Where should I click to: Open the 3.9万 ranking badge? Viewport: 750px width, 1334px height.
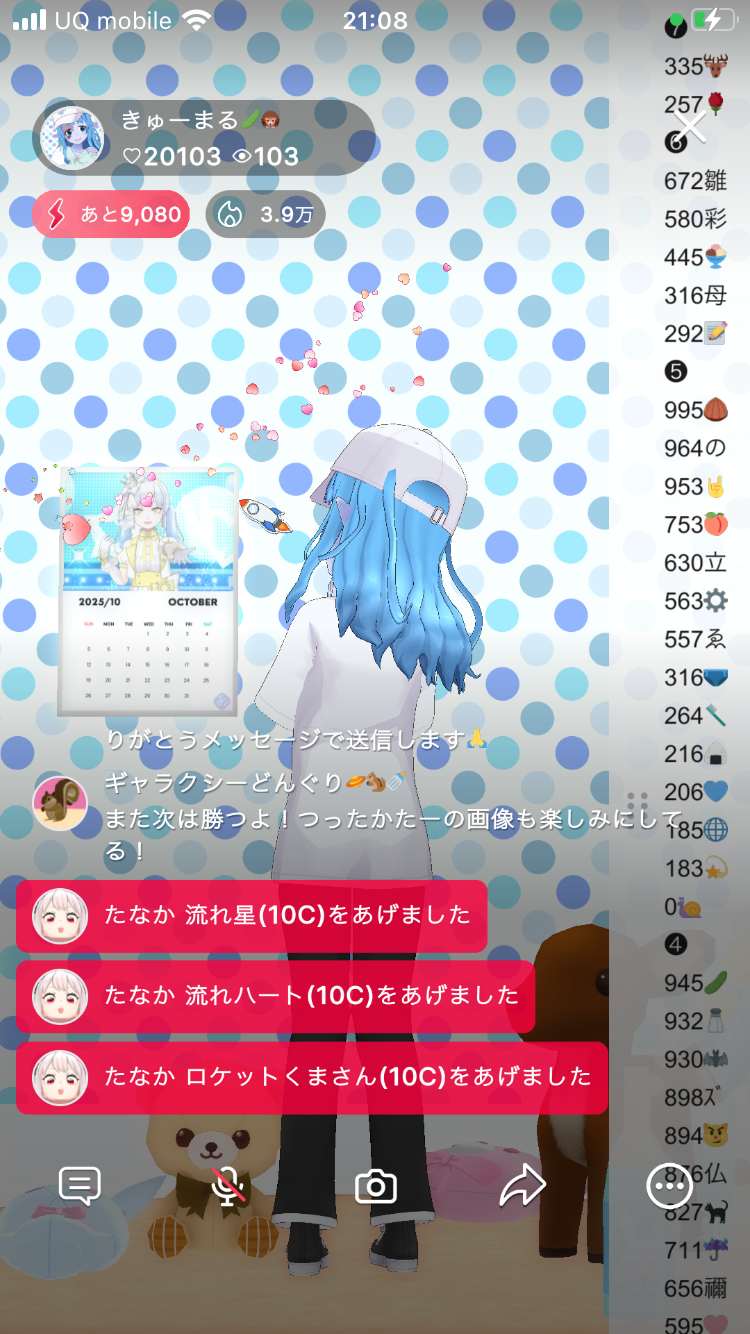(265, 214)
